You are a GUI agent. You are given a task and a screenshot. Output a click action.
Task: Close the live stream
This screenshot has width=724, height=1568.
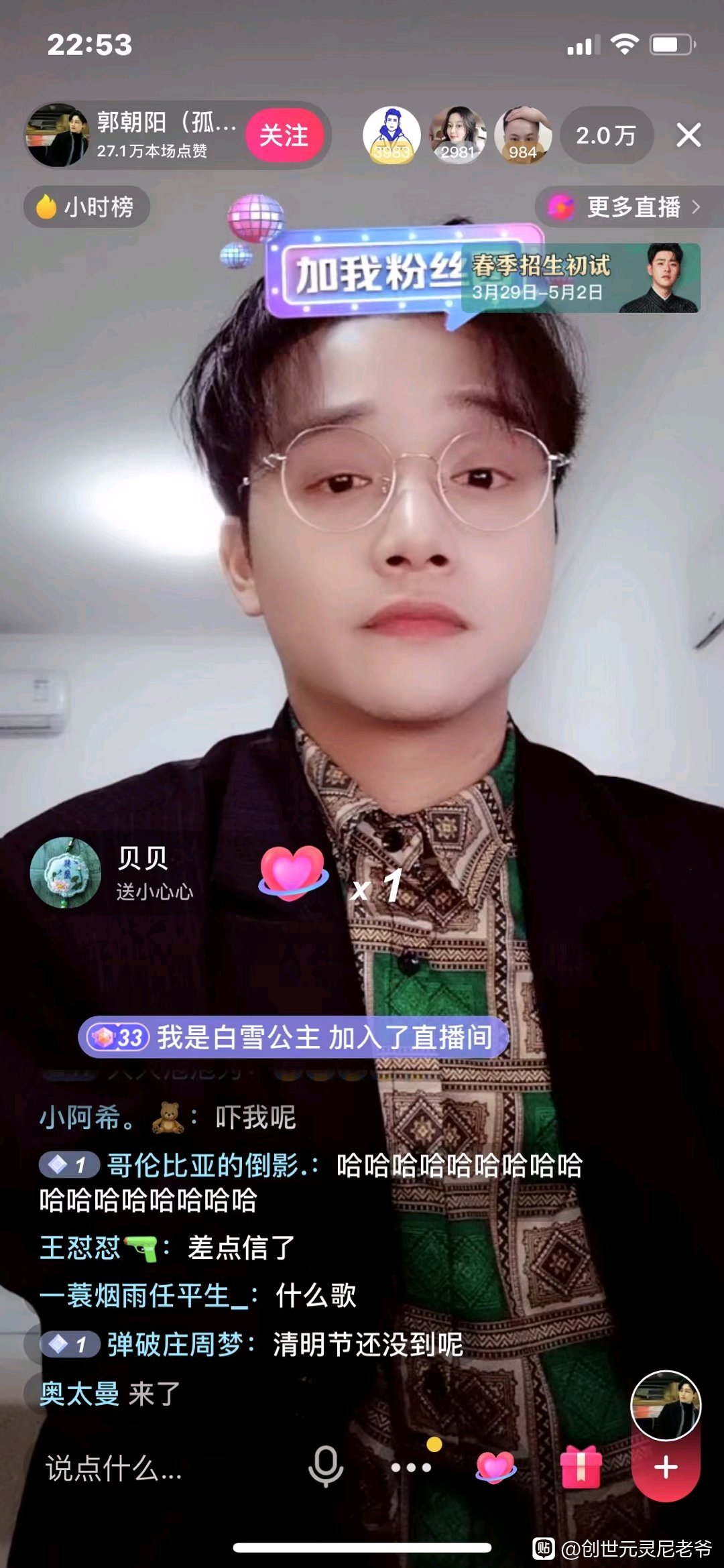click(x=688, y=135)
